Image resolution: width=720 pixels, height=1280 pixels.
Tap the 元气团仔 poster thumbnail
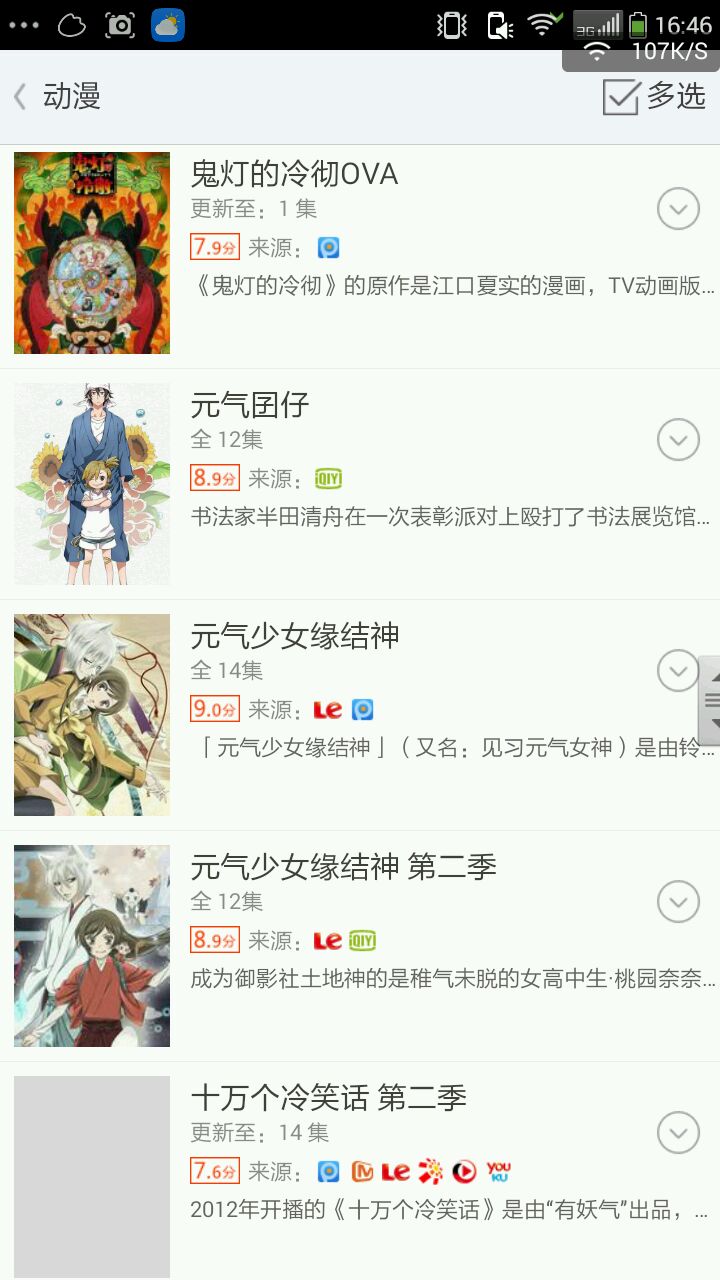coord(92,484)
